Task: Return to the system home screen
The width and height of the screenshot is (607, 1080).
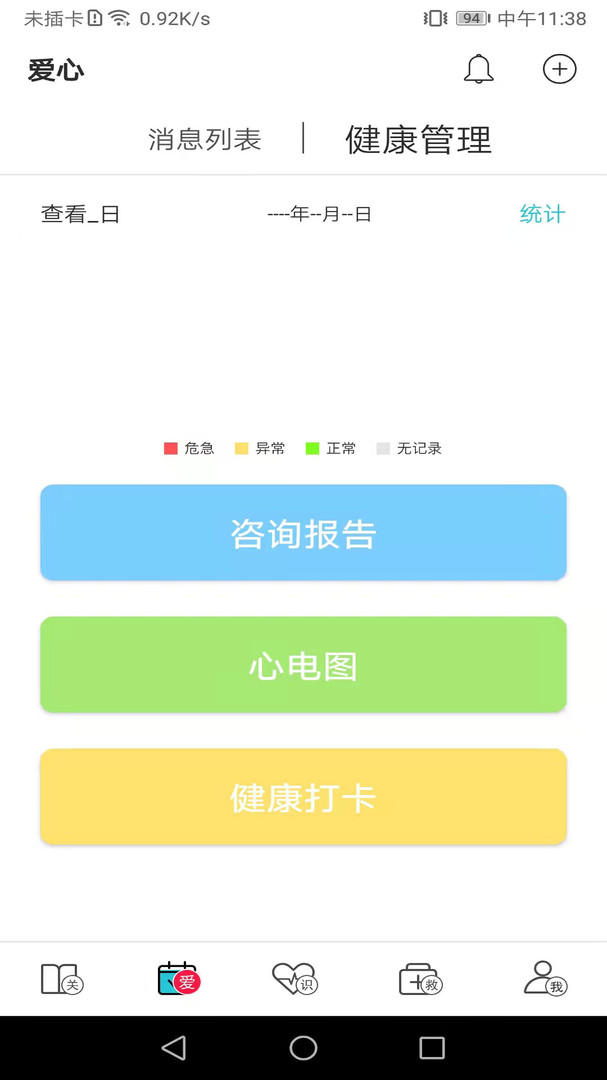Action: coord(303,1047)
